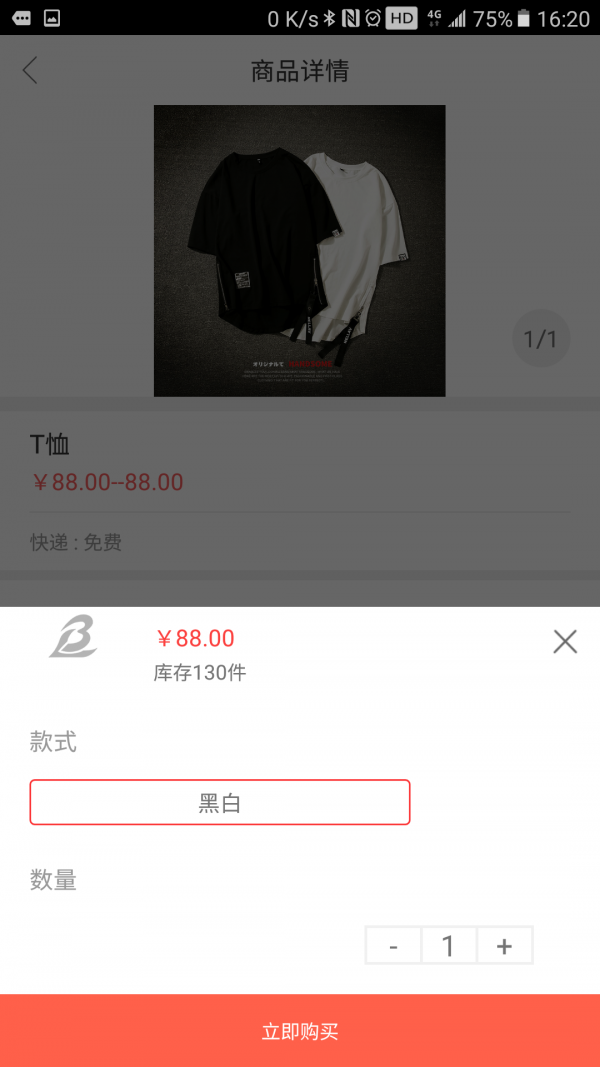Increase quantity with the plus button
600x1067 pixels.
click(504, 946)
